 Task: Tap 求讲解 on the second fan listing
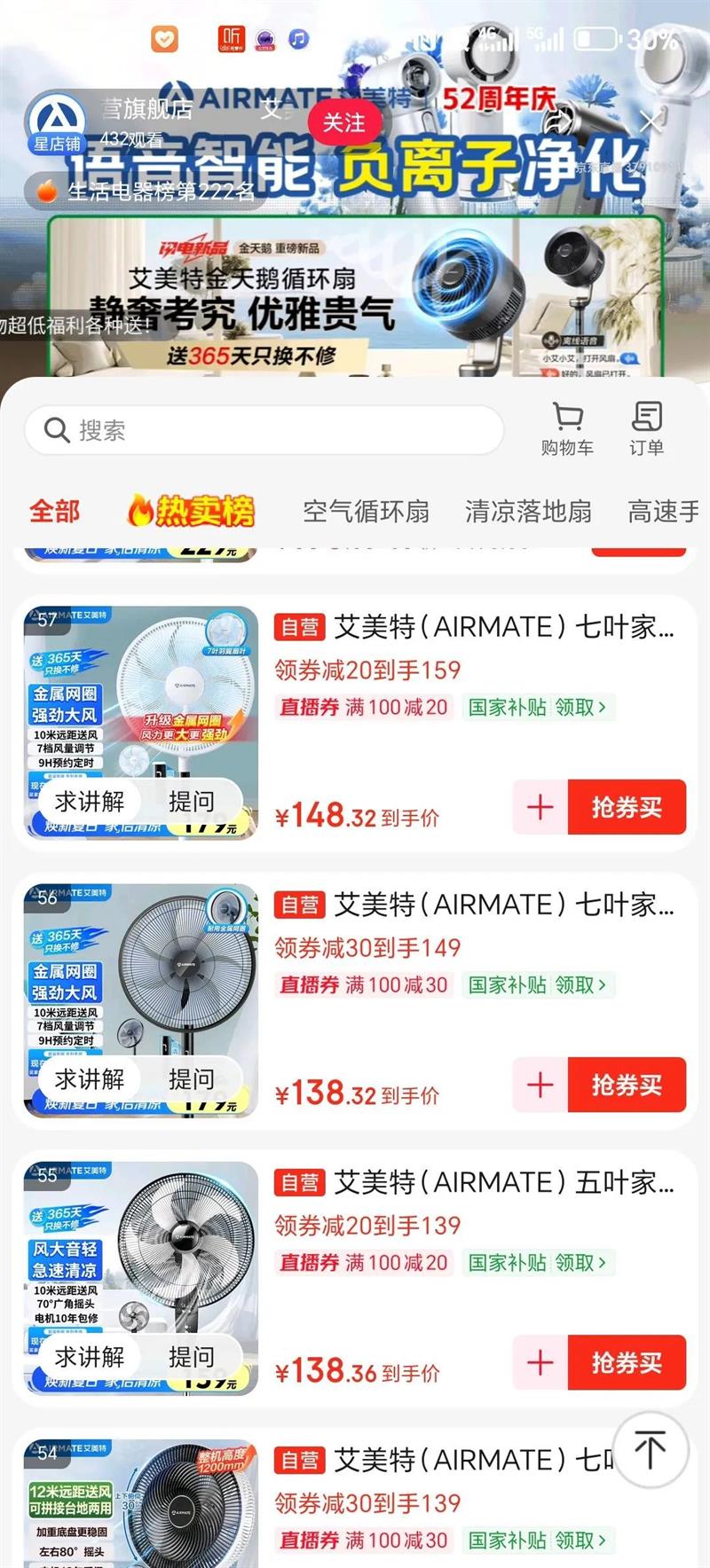tap(90, 1078)
